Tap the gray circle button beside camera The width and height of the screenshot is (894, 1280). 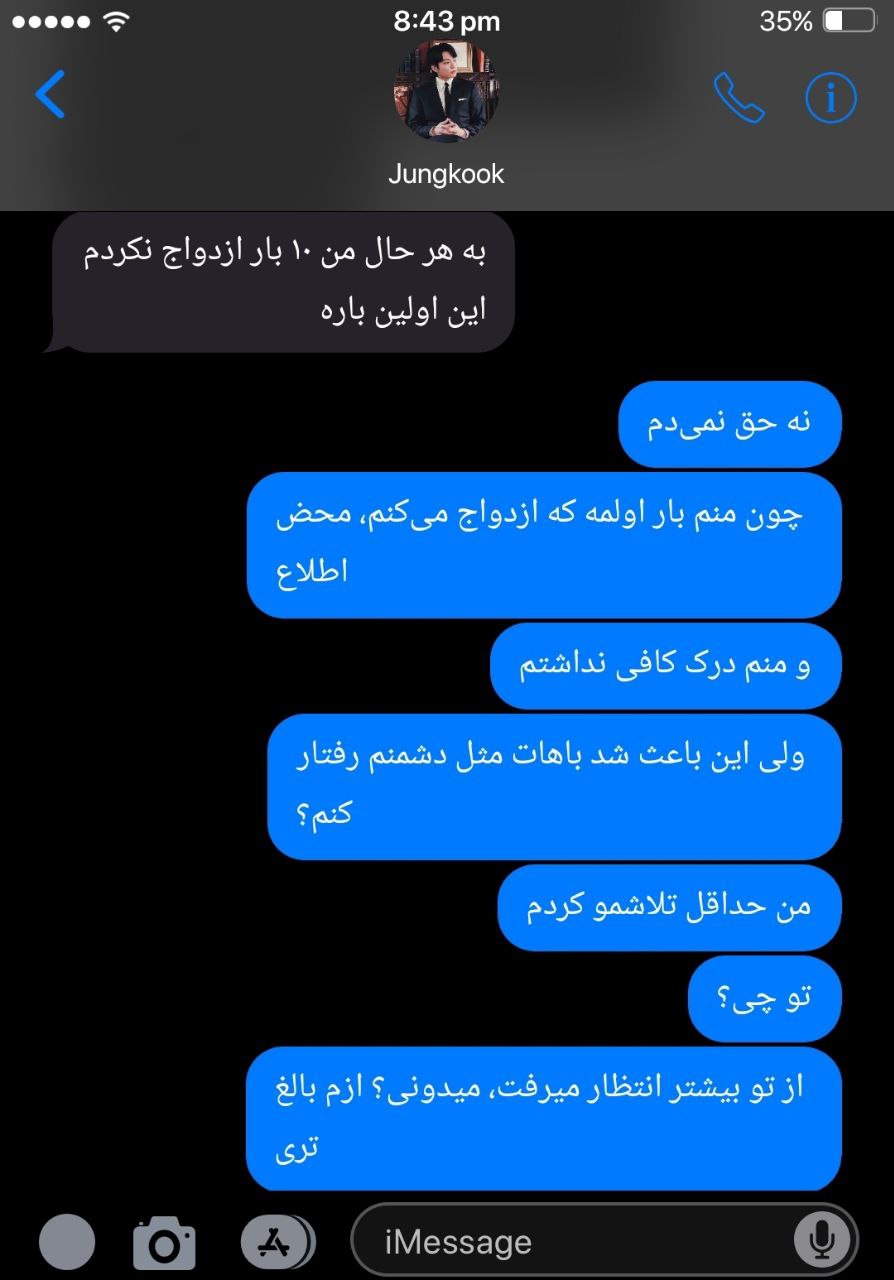tap(67, 1242)
